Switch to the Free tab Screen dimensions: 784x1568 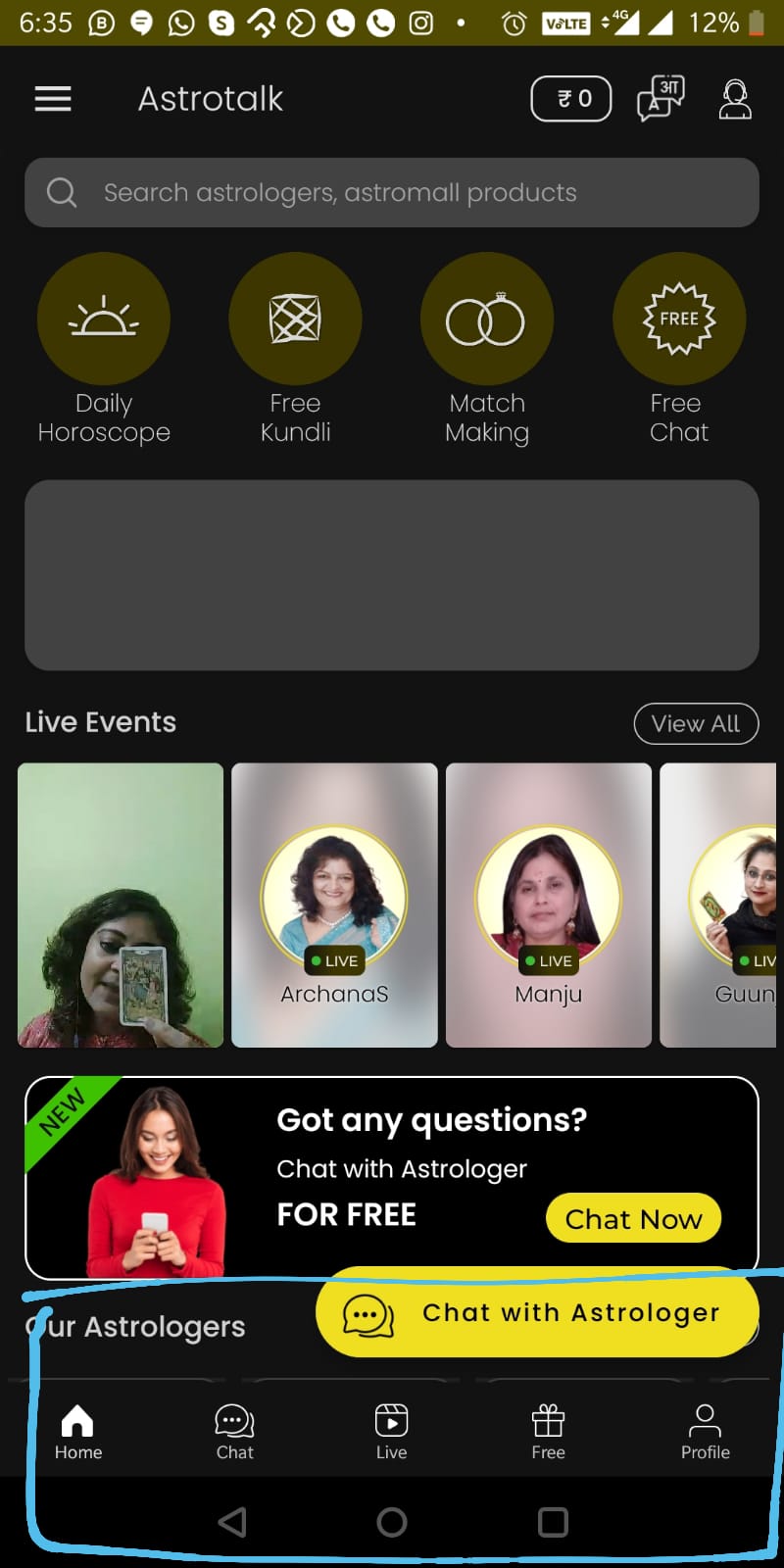548,1432
